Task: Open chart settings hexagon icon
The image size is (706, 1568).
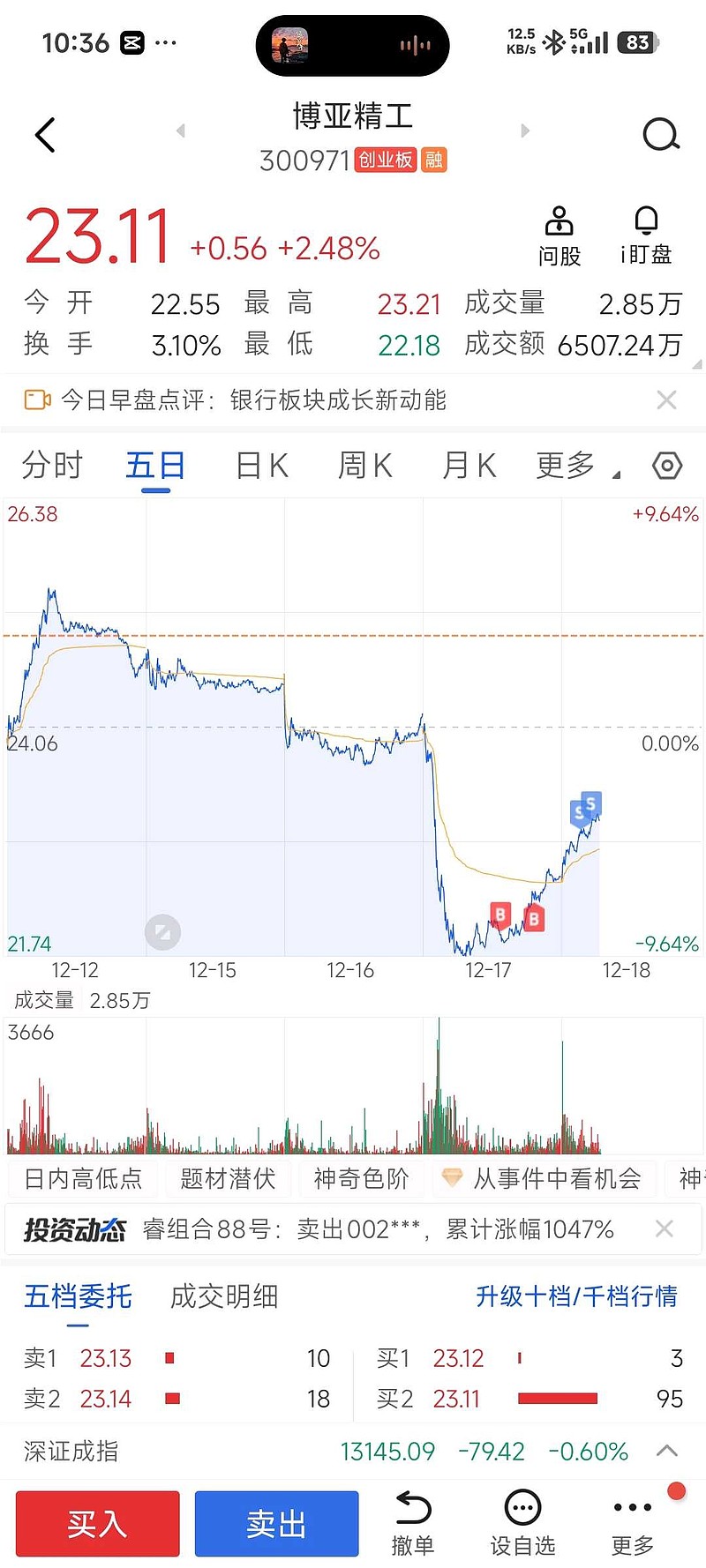Action: (667, 465)
